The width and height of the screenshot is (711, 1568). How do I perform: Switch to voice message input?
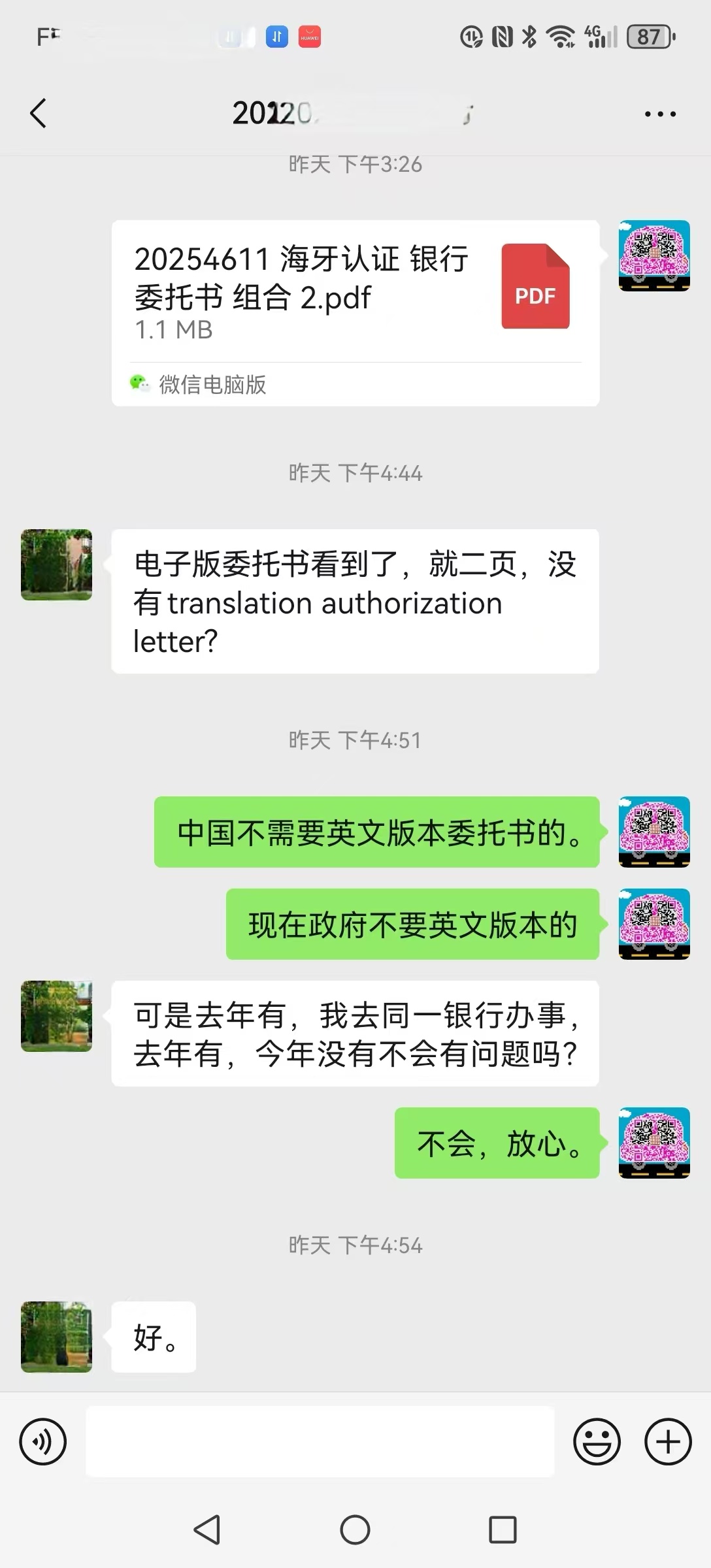point(43,1441)
